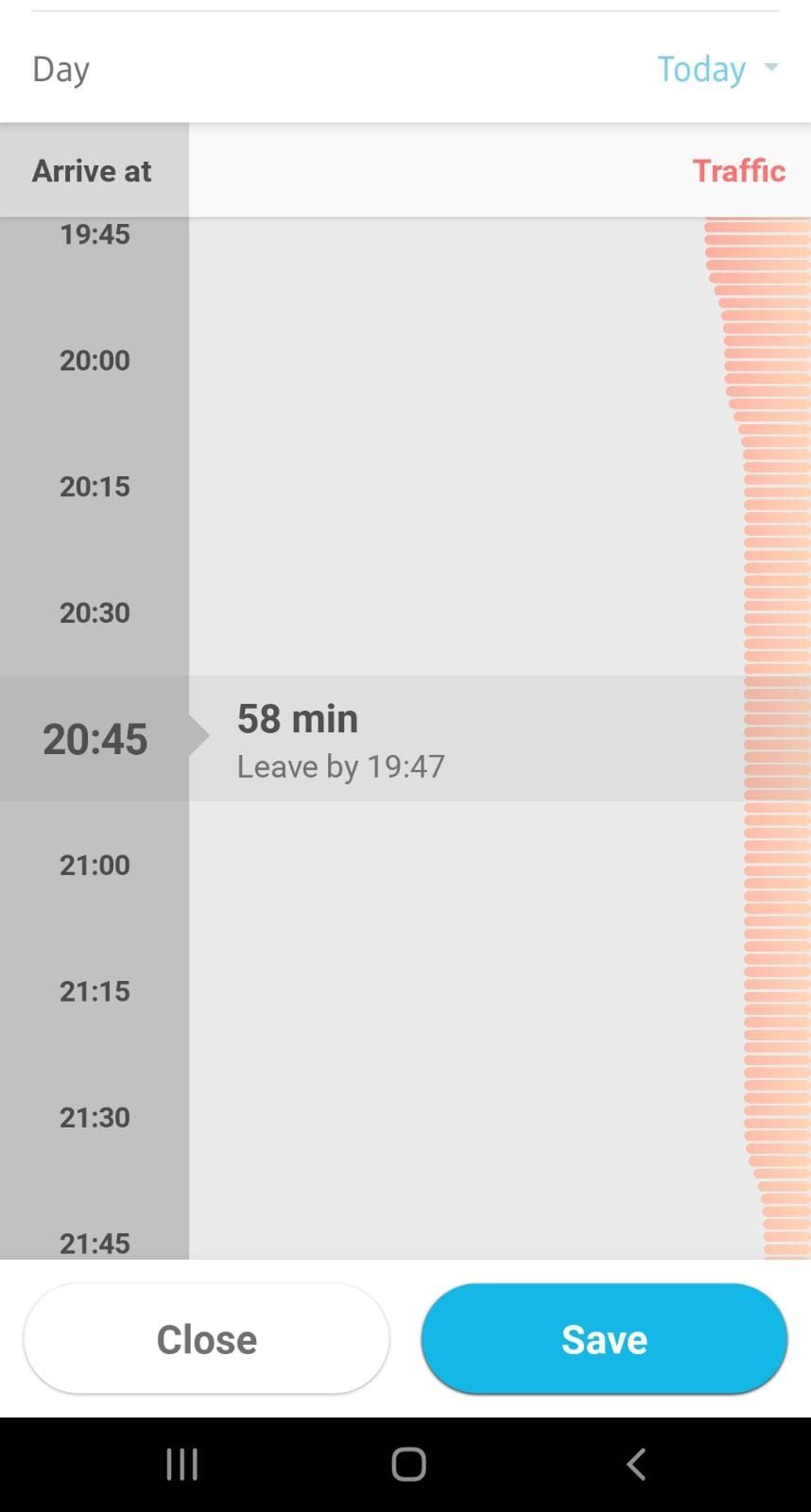Set arrival time to 20:15
Image resolution: width=811 pixels, height=1512 pixels.
click(x=95, y=487)
